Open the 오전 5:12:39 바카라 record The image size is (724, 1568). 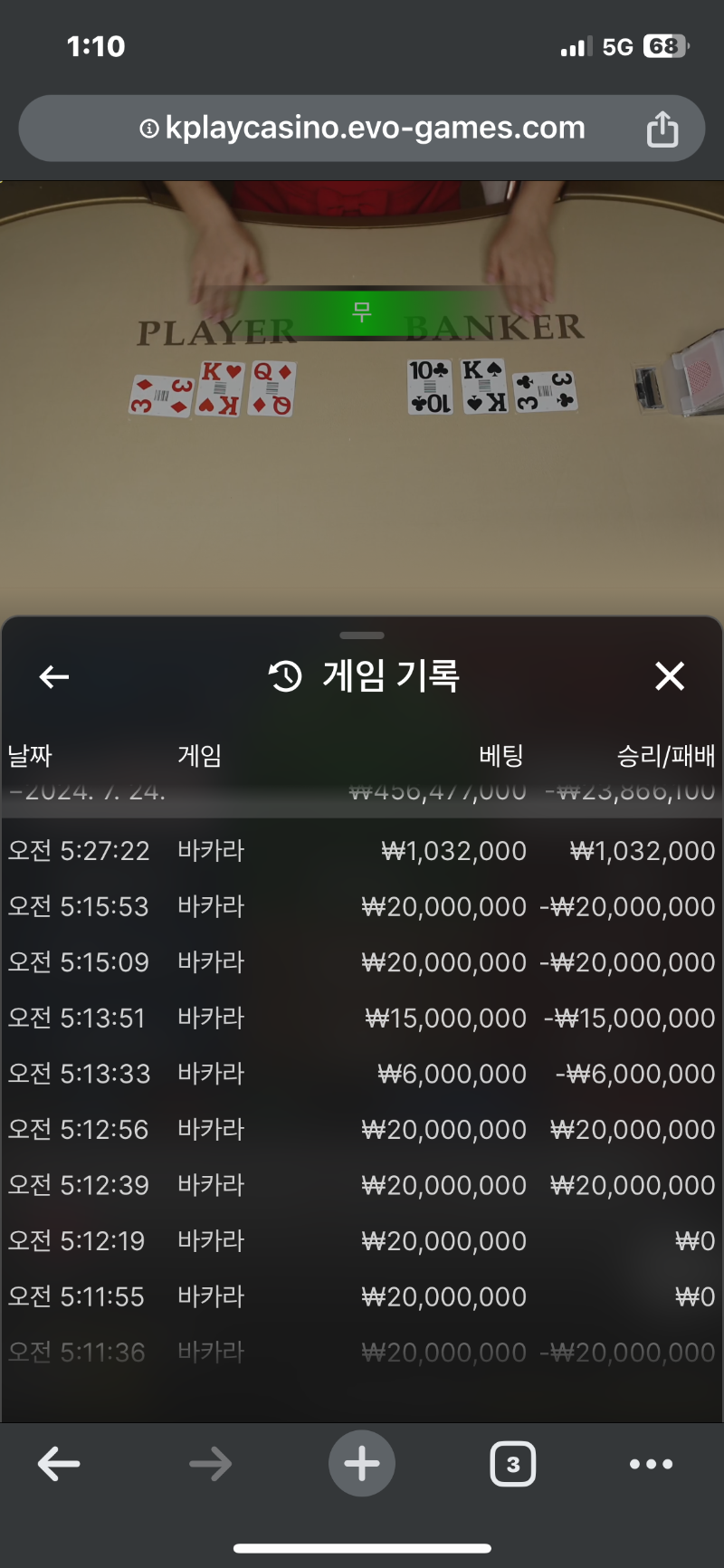362,1185
